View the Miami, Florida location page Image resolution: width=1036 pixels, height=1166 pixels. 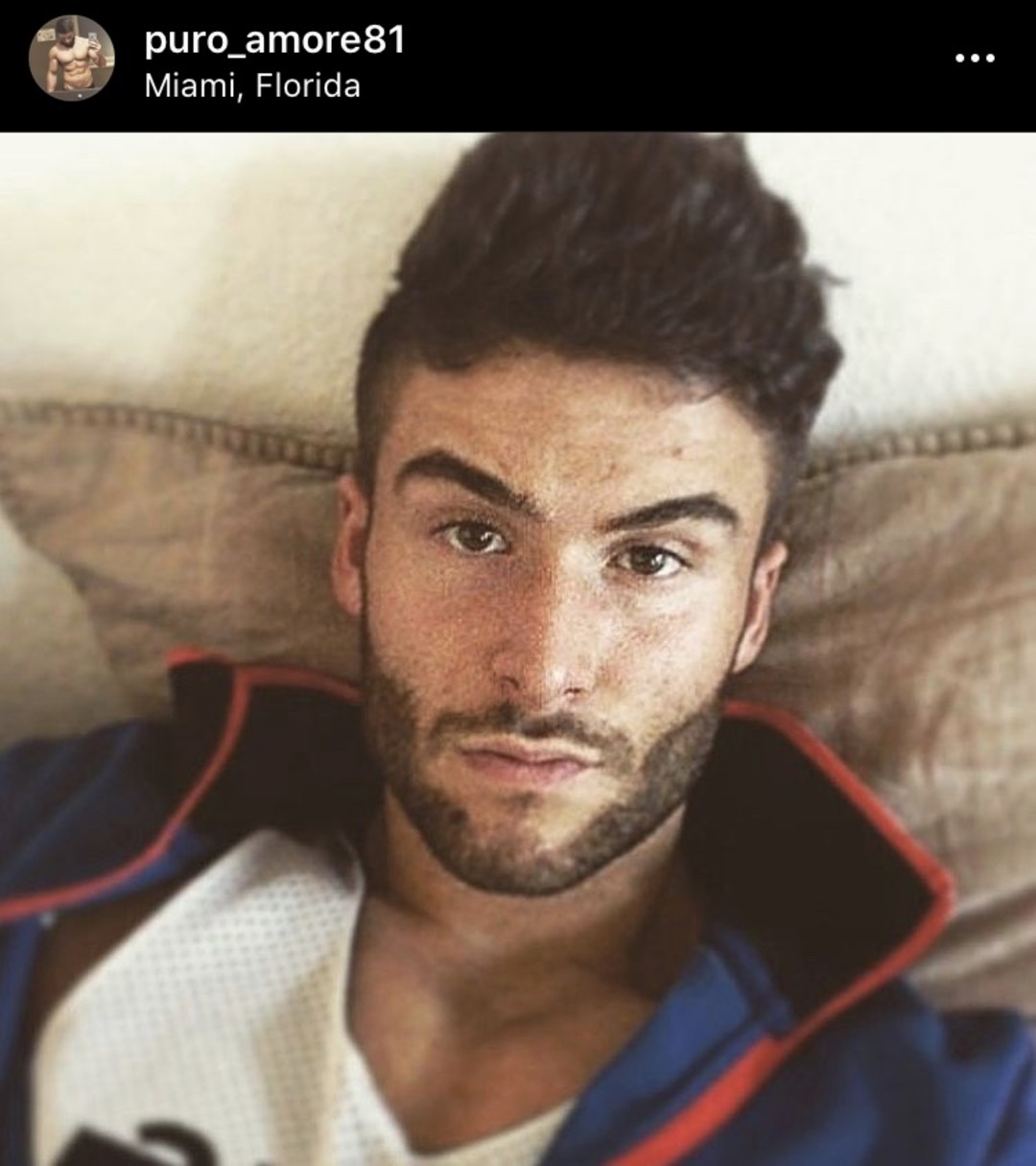point(252,86)
